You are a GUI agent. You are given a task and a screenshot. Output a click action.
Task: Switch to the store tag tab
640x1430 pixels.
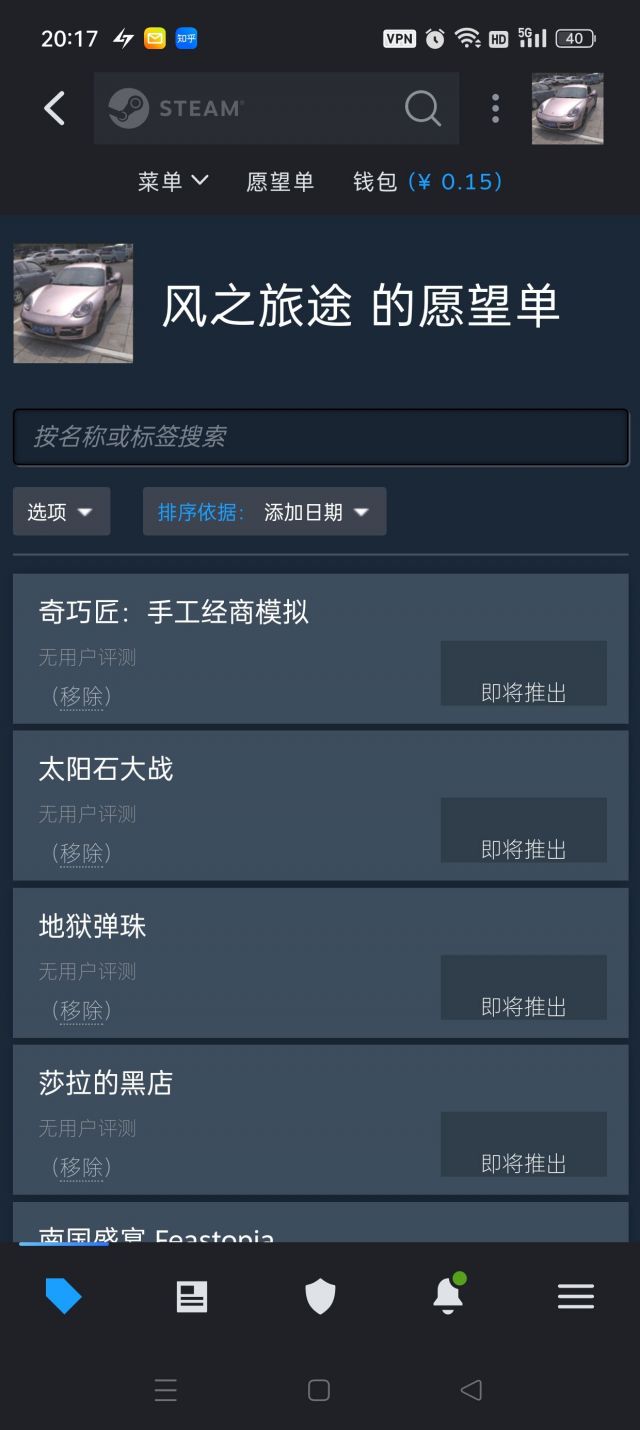coord(64,1297)
